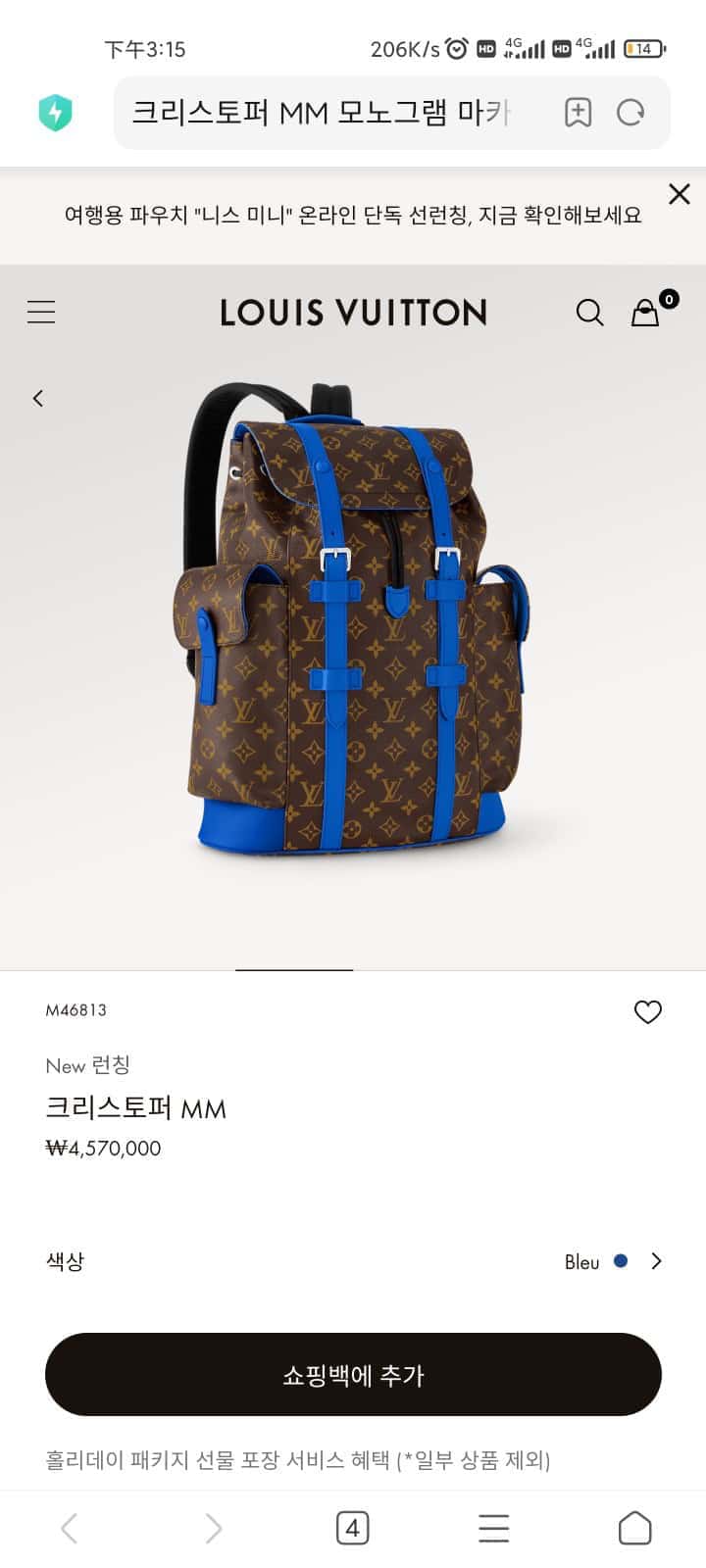Image resolution: width=706 pixels, height=1568 pixels.
Task: Open the browser tabs switcher
Action: click(x=352, y=1528)
